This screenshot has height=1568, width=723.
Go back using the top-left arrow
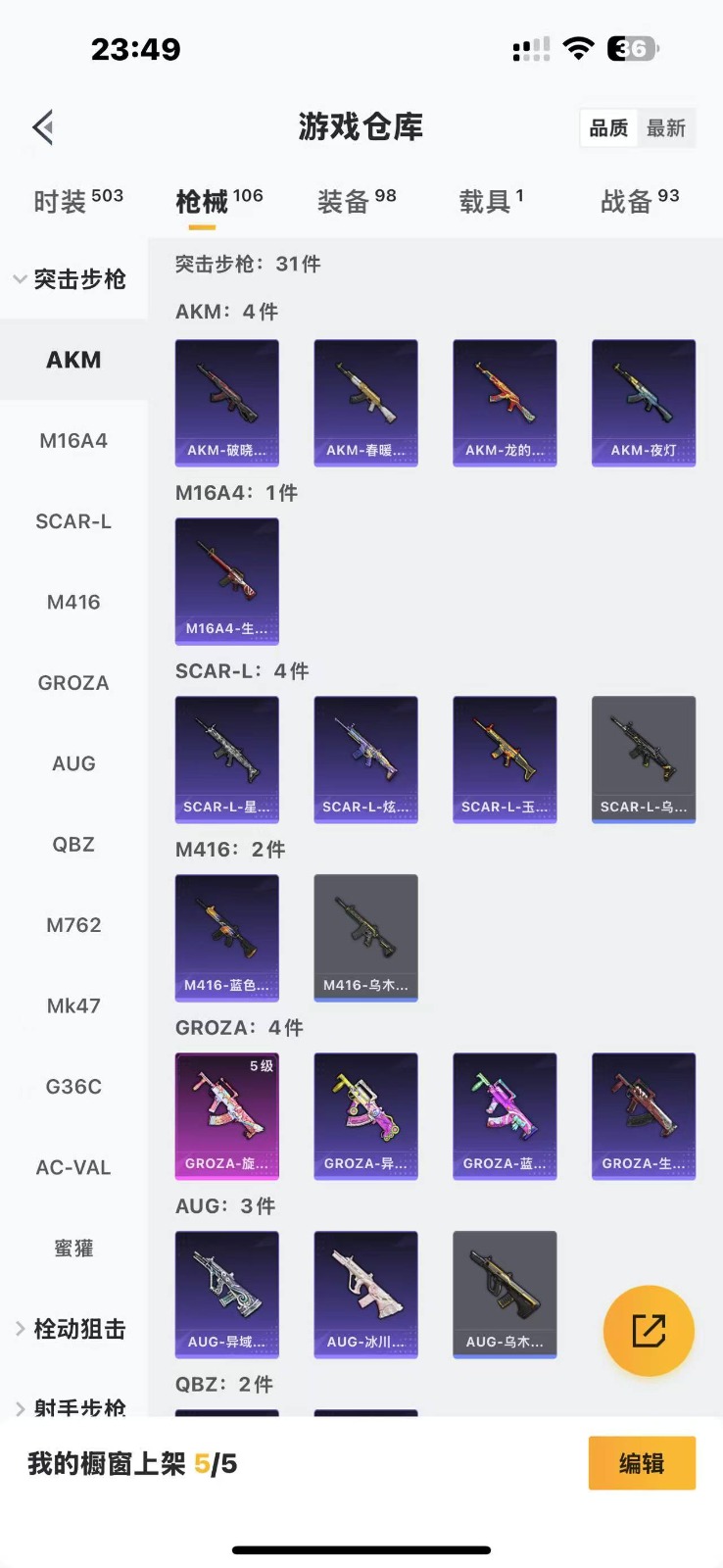point(42,127)
